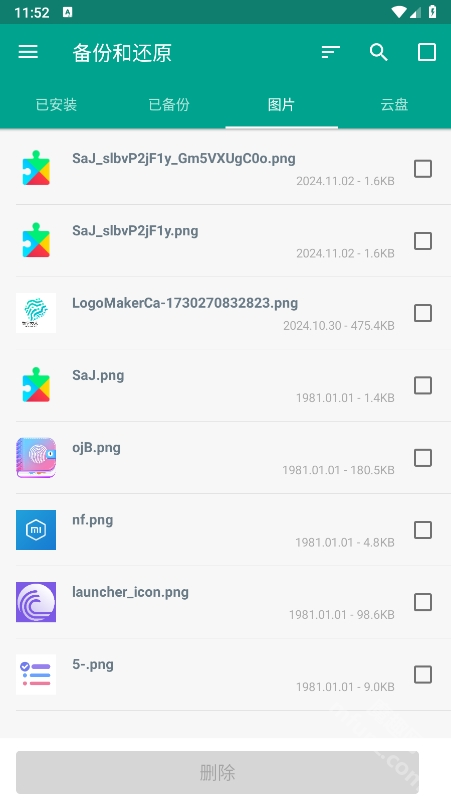Viewport: 451px width, 803px height.
Task: Open the sort options icon
Action: [331, 52]
